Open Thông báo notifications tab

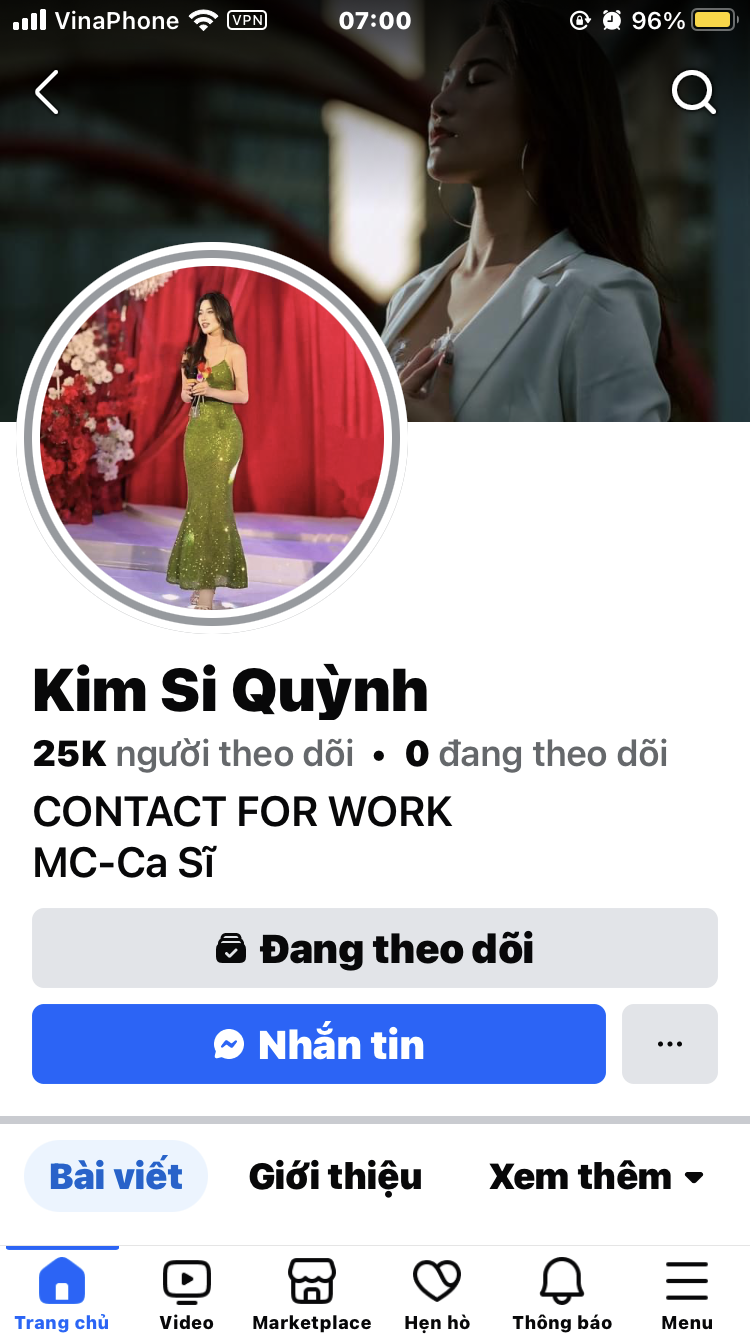click(562, 1294)
